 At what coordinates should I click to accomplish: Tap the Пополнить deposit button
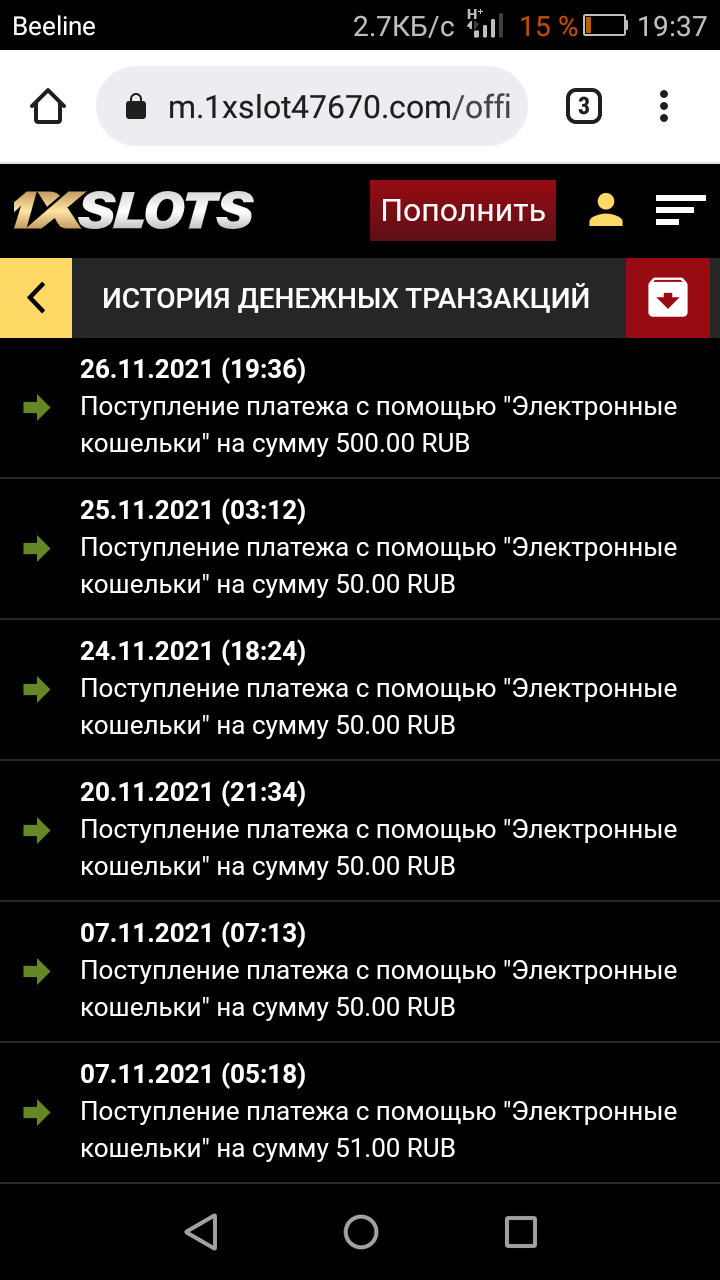462,211
